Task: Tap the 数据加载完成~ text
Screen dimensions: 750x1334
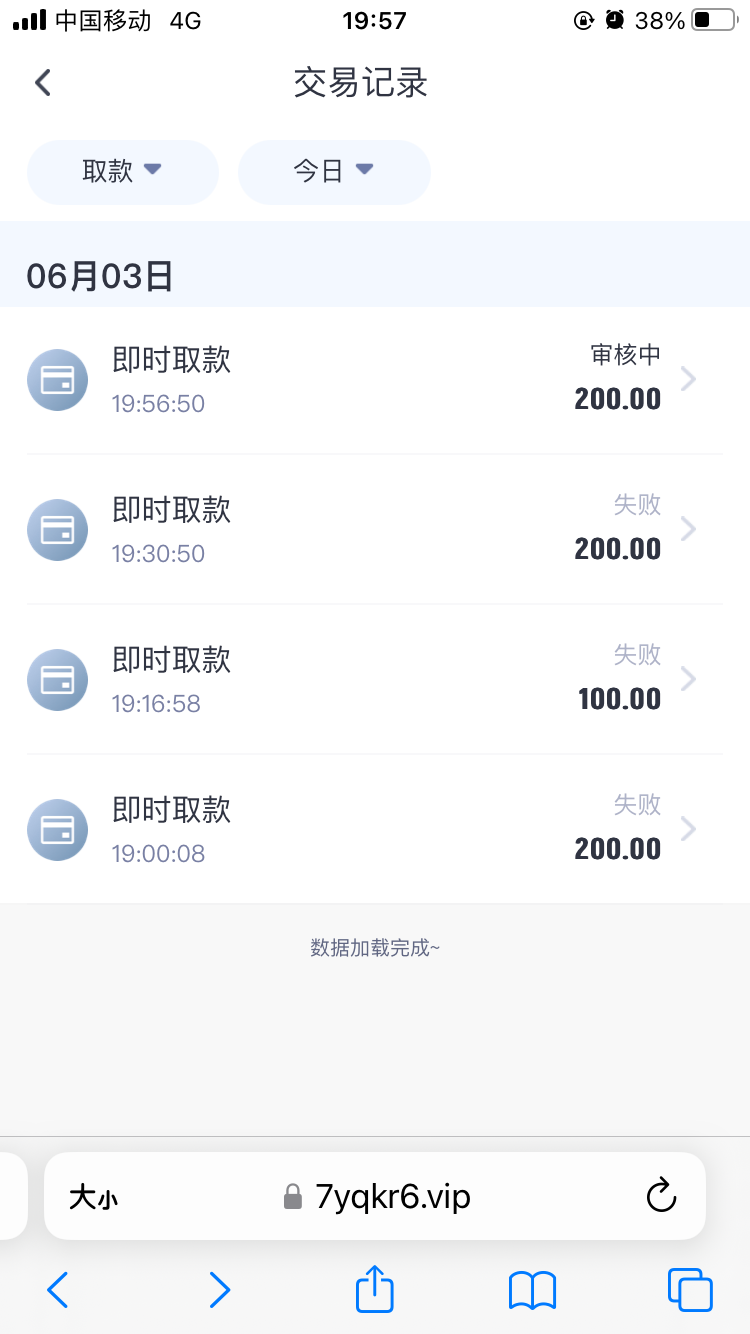Action: [375, 947]
